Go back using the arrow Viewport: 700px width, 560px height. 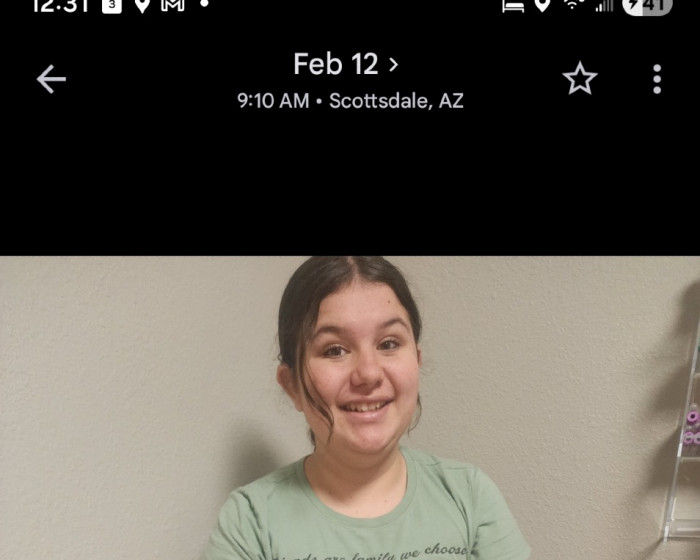tap(51, 79)
